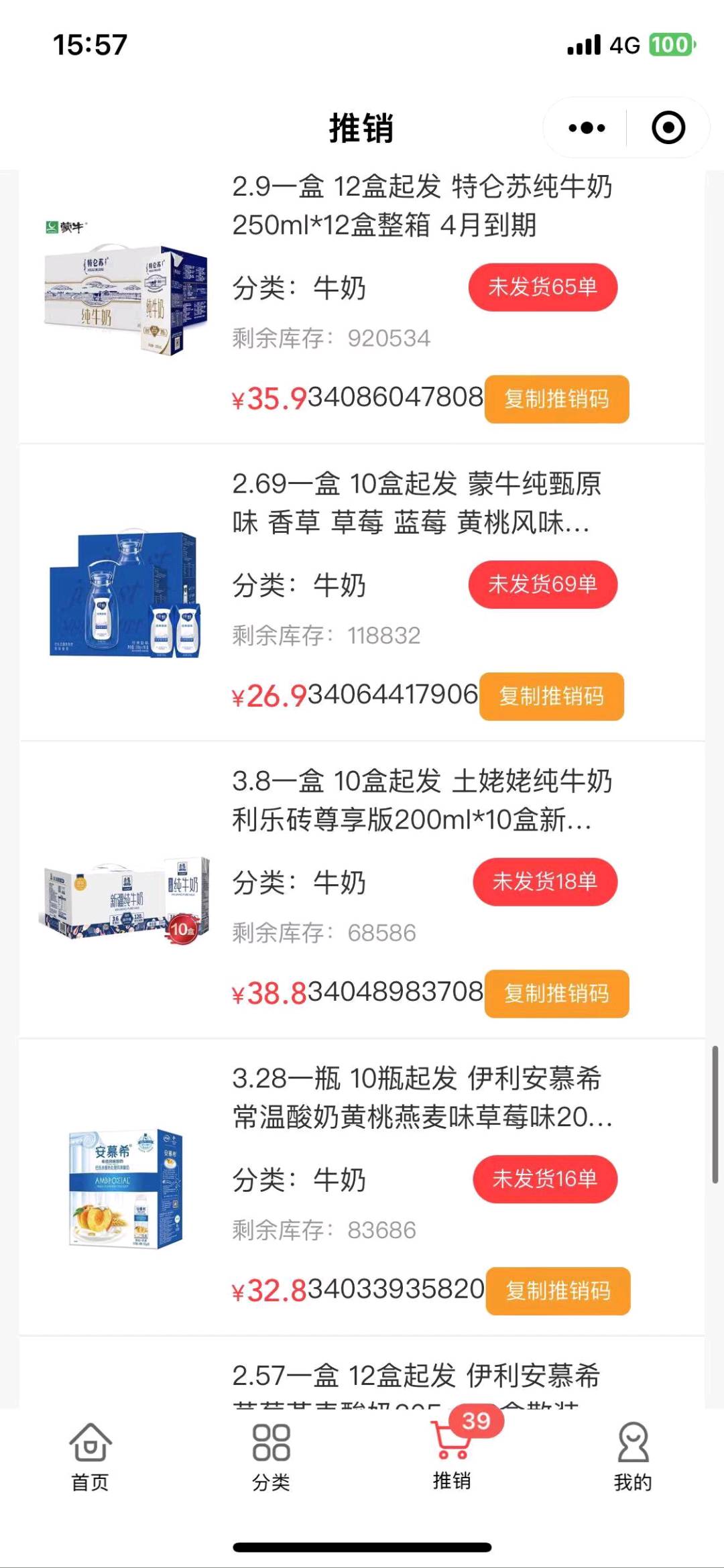Open the mini program more options menu
This screenshot has width=724, height=1568.
click(x=587, y=127)
